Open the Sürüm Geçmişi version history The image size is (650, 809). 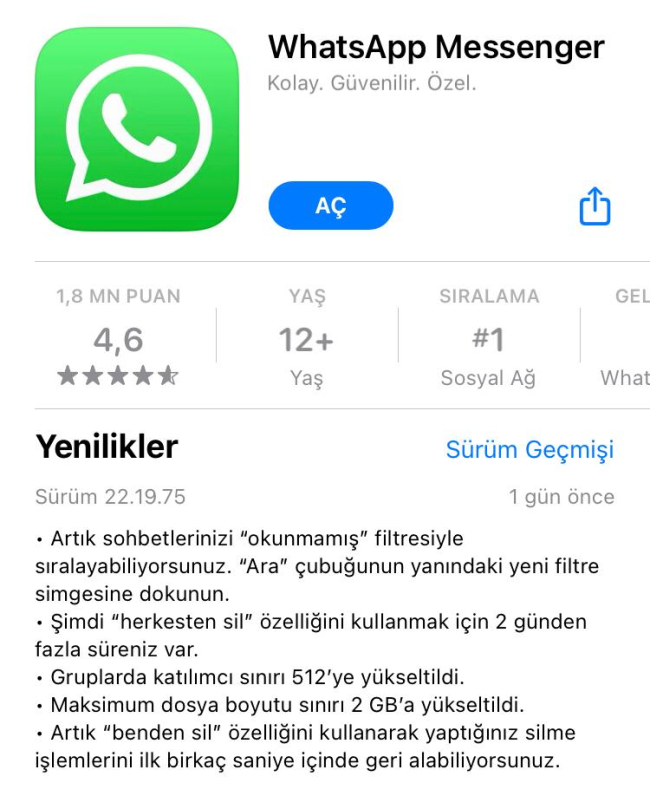[529, 450]
